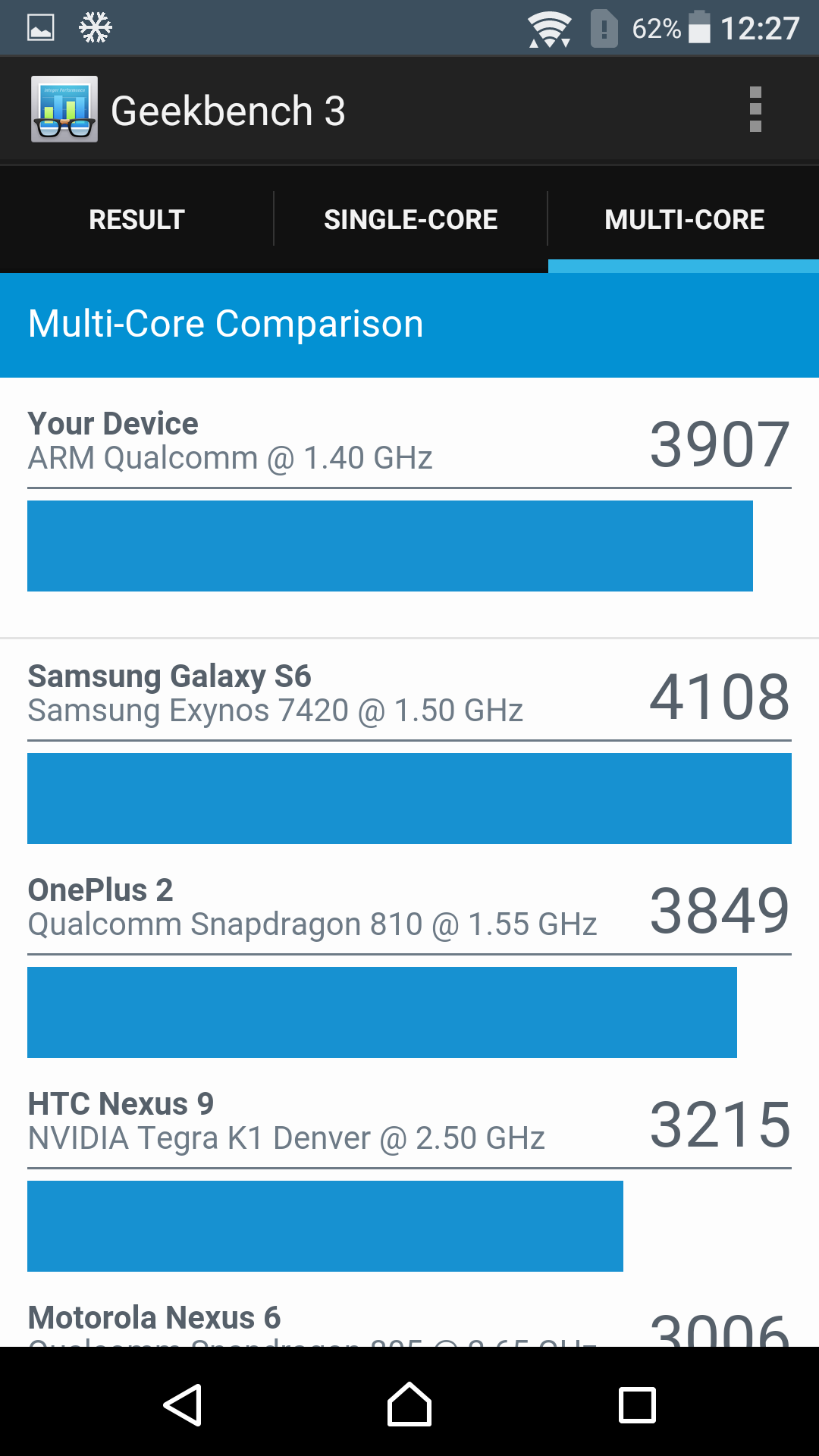This screenshot has height=1456, width=819.
Task: Open the recent apps view
Action: tap(637, 1405)
